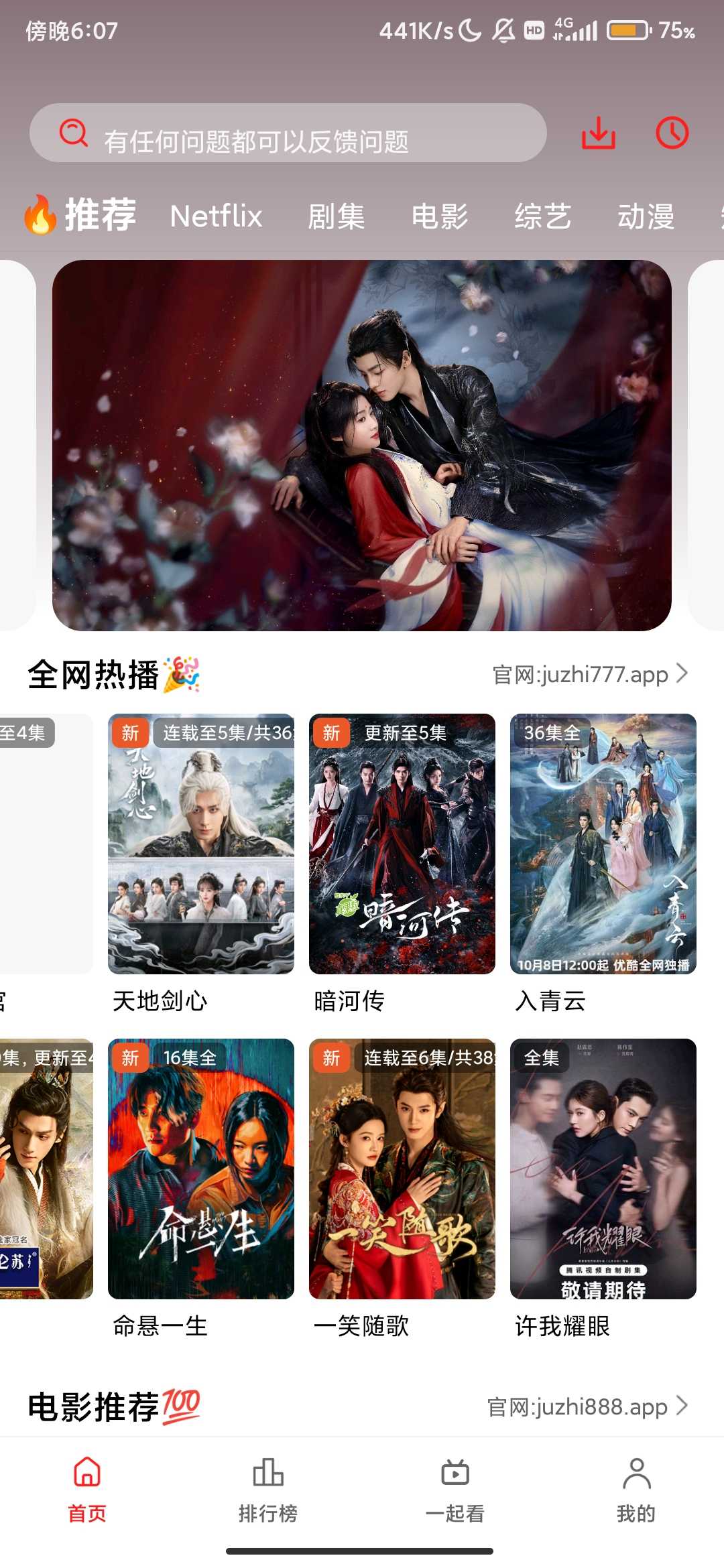Open the 天地剑心 show card

click(x=201, y=844)
